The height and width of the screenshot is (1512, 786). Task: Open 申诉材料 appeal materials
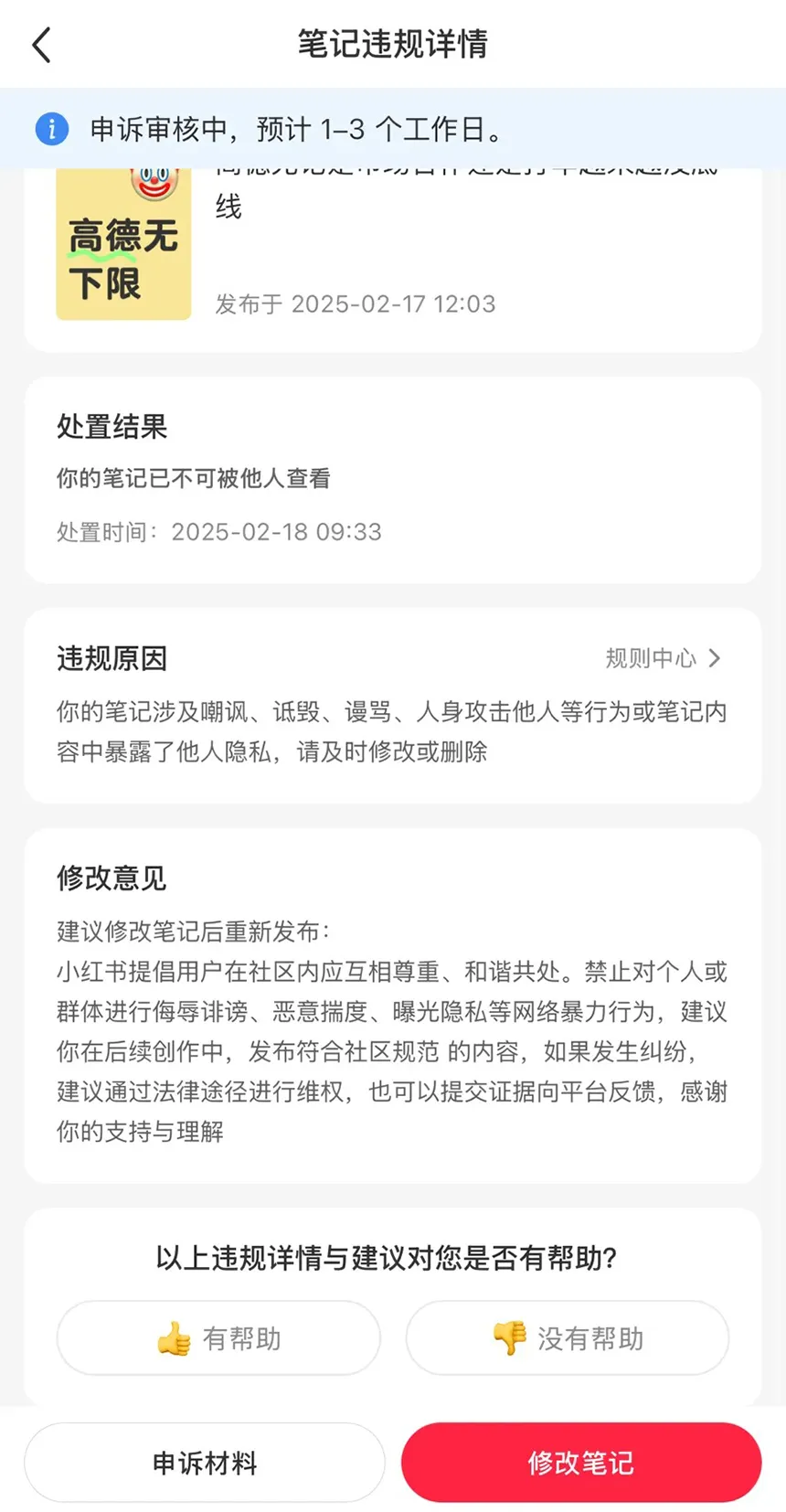point(205,1463)
